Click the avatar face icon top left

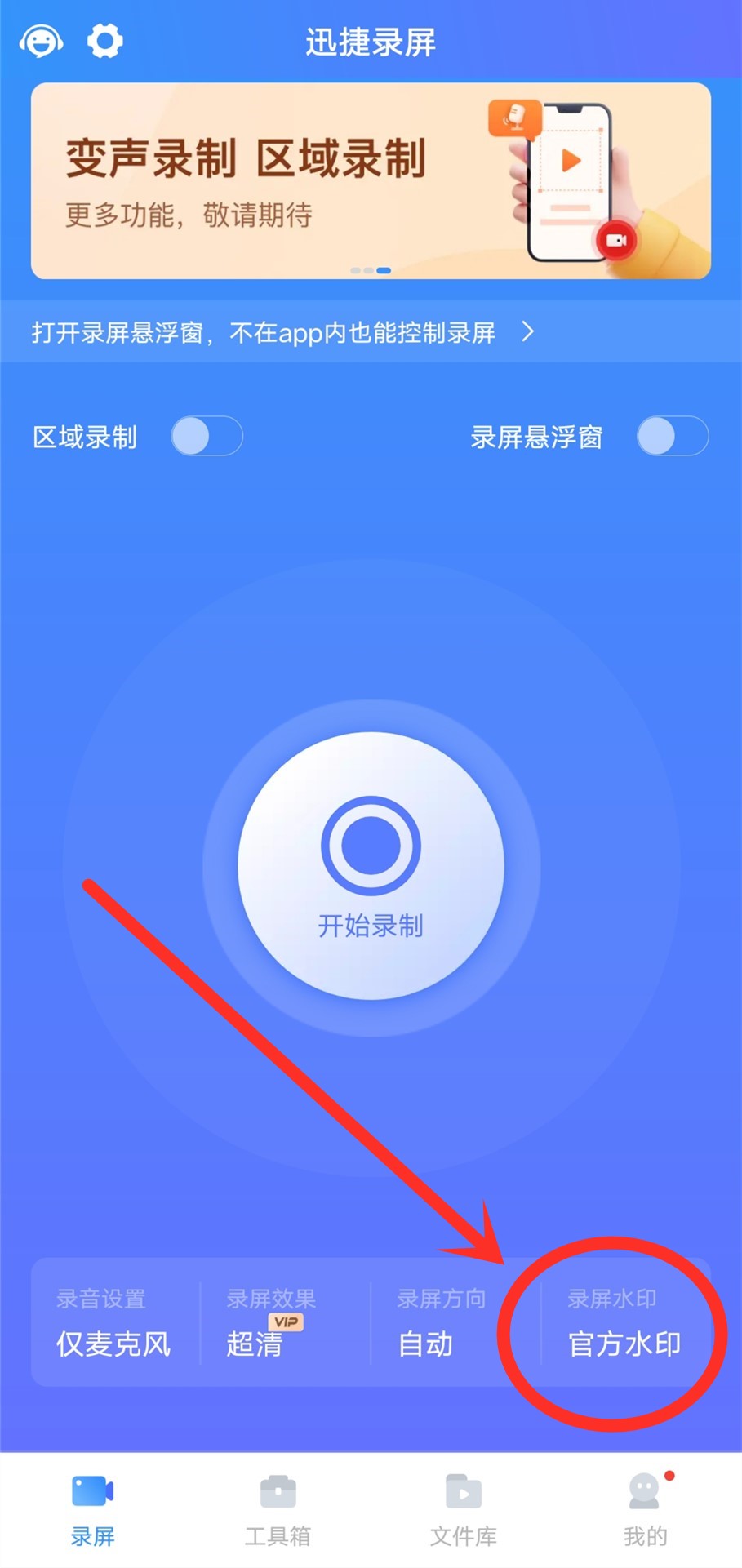click(x=40, y=40)
